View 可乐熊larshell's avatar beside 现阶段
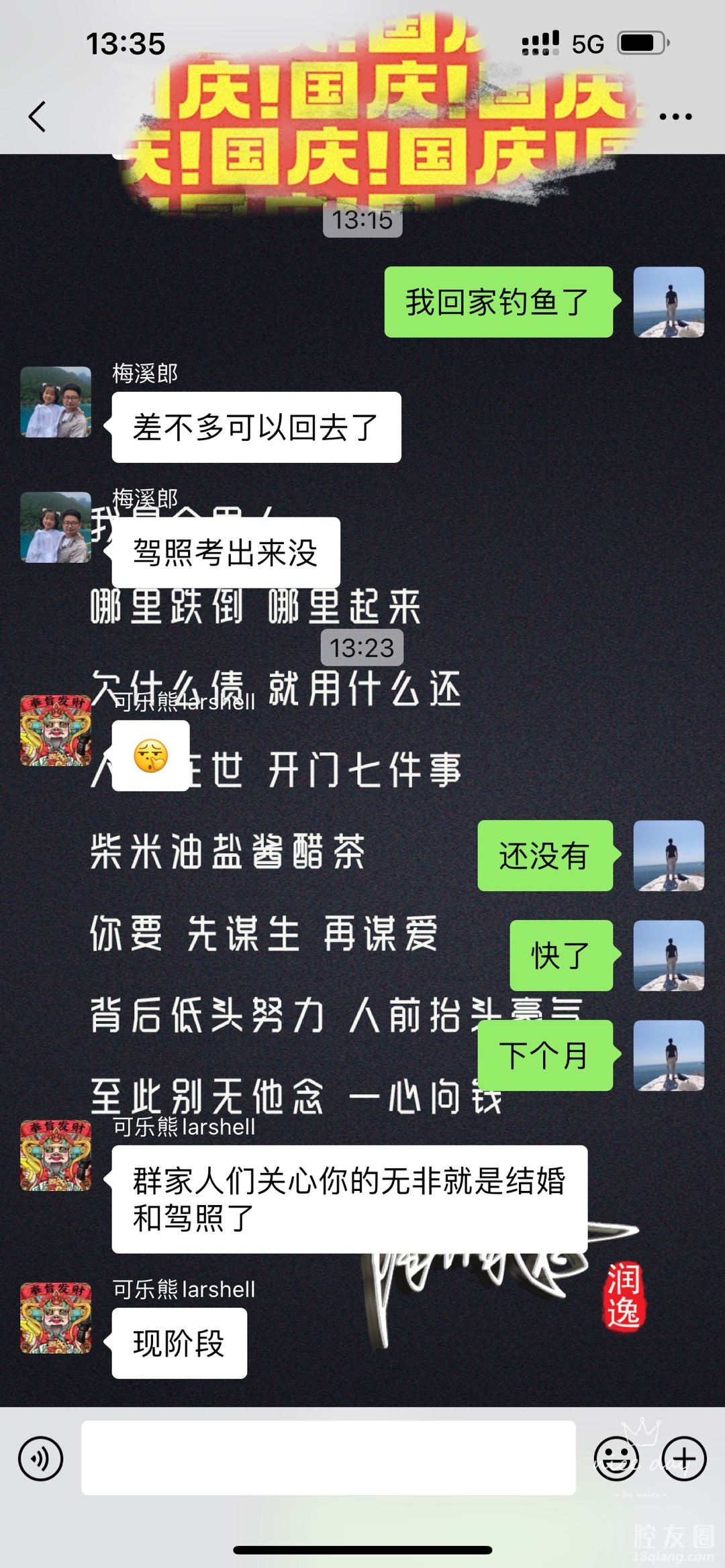The width and height of the screenshot is (725, 1568). (56, 1318)
